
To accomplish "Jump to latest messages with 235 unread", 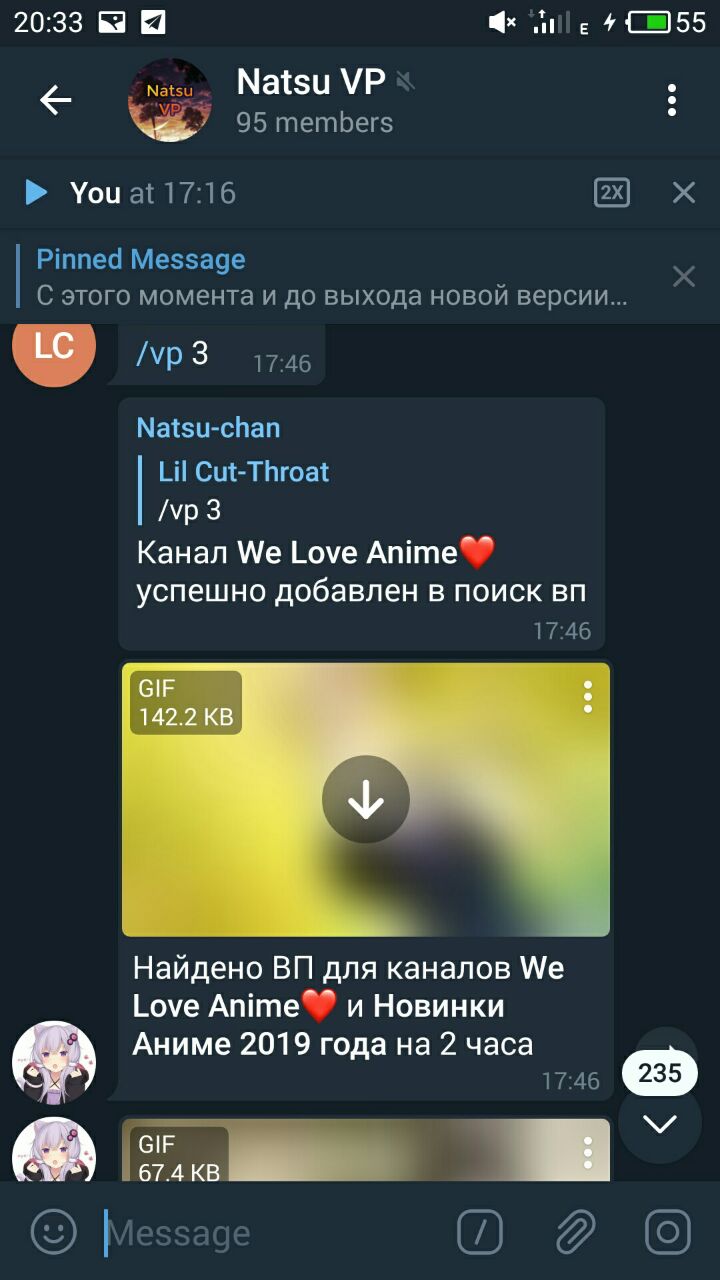I will [x=660, y=1123].
